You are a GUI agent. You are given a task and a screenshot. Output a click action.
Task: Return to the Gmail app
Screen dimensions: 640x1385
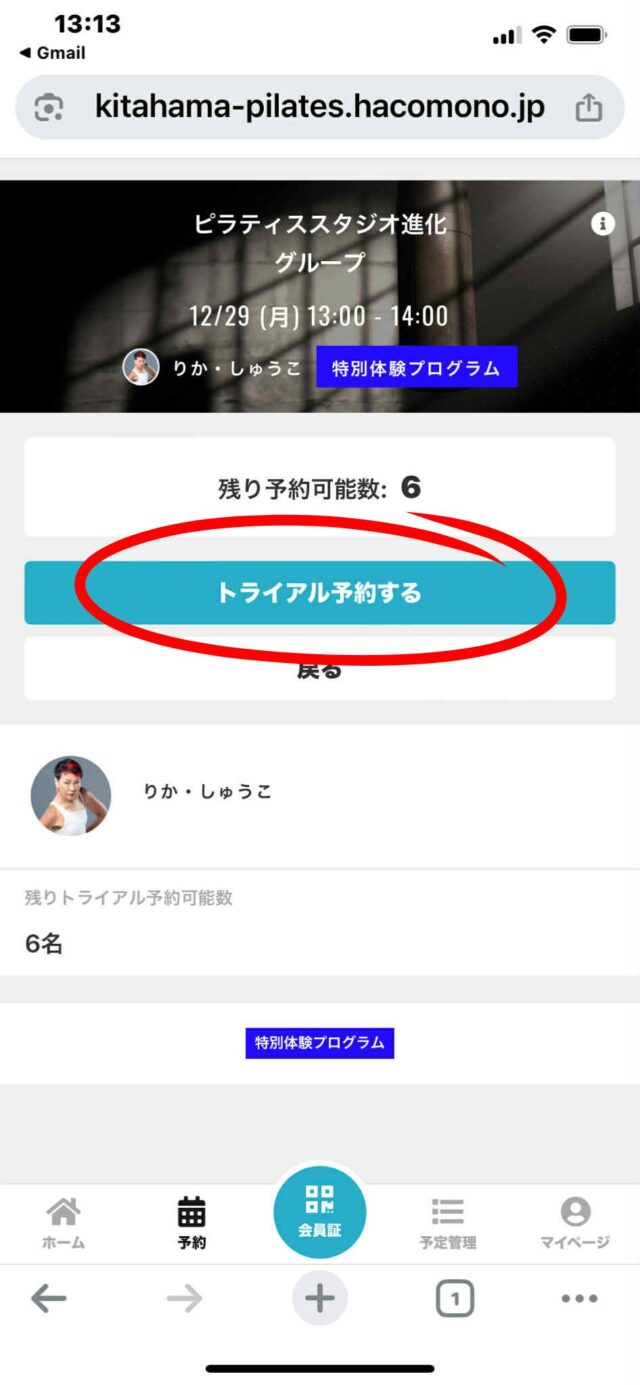(x=52, y=53)
